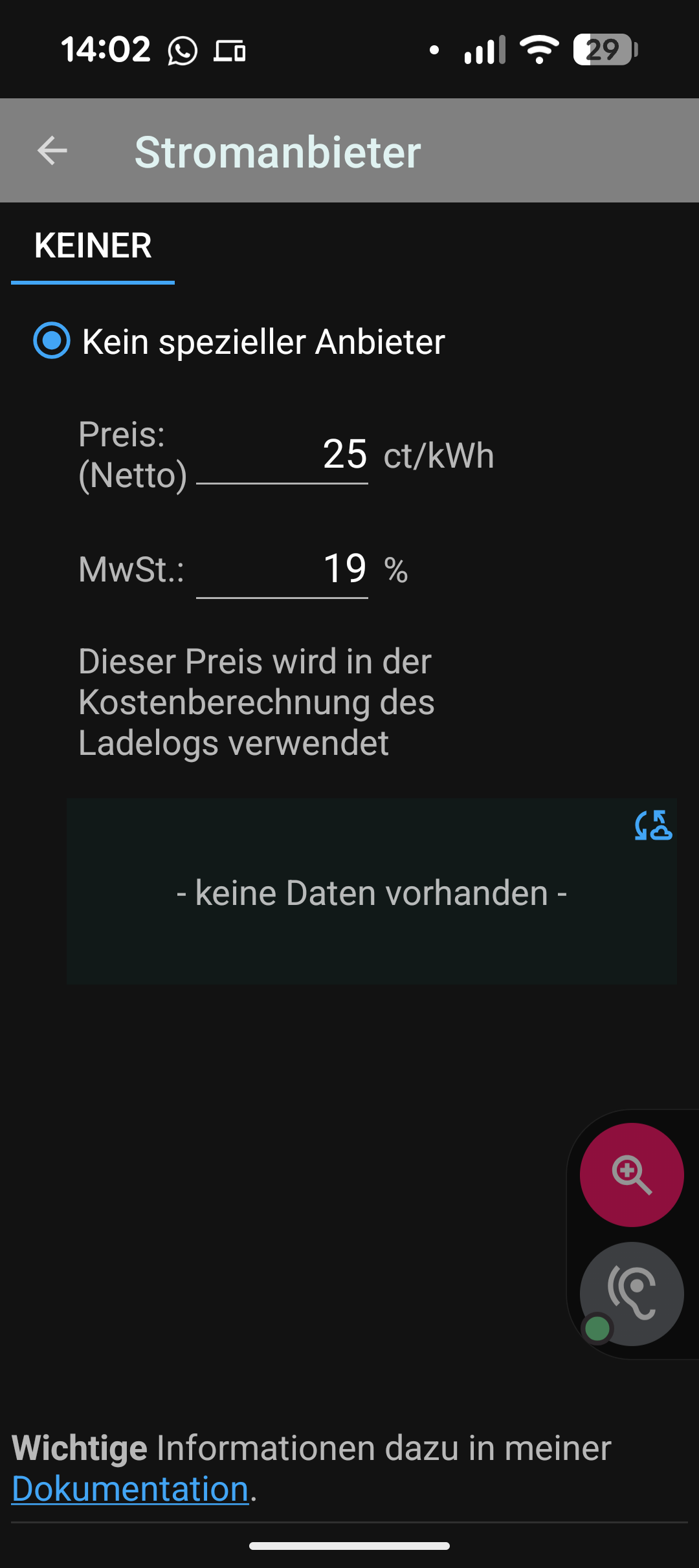Tap the back arrow in the header

[49, 150]
